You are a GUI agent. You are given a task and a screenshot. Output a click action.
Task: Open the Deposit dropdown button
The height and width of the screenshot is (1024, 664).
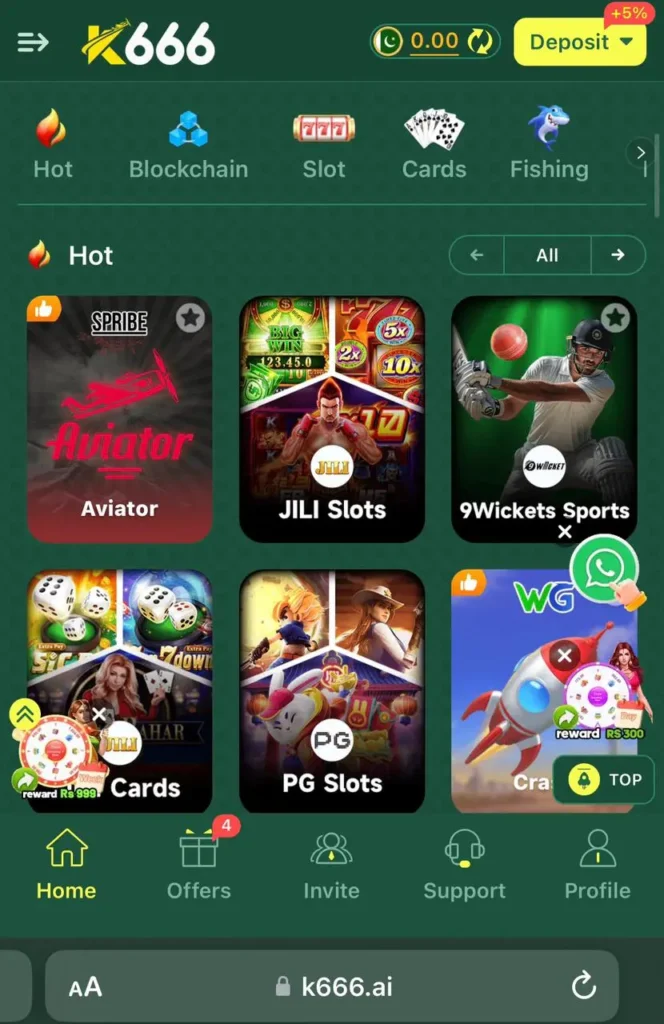[x=579, y=42]
